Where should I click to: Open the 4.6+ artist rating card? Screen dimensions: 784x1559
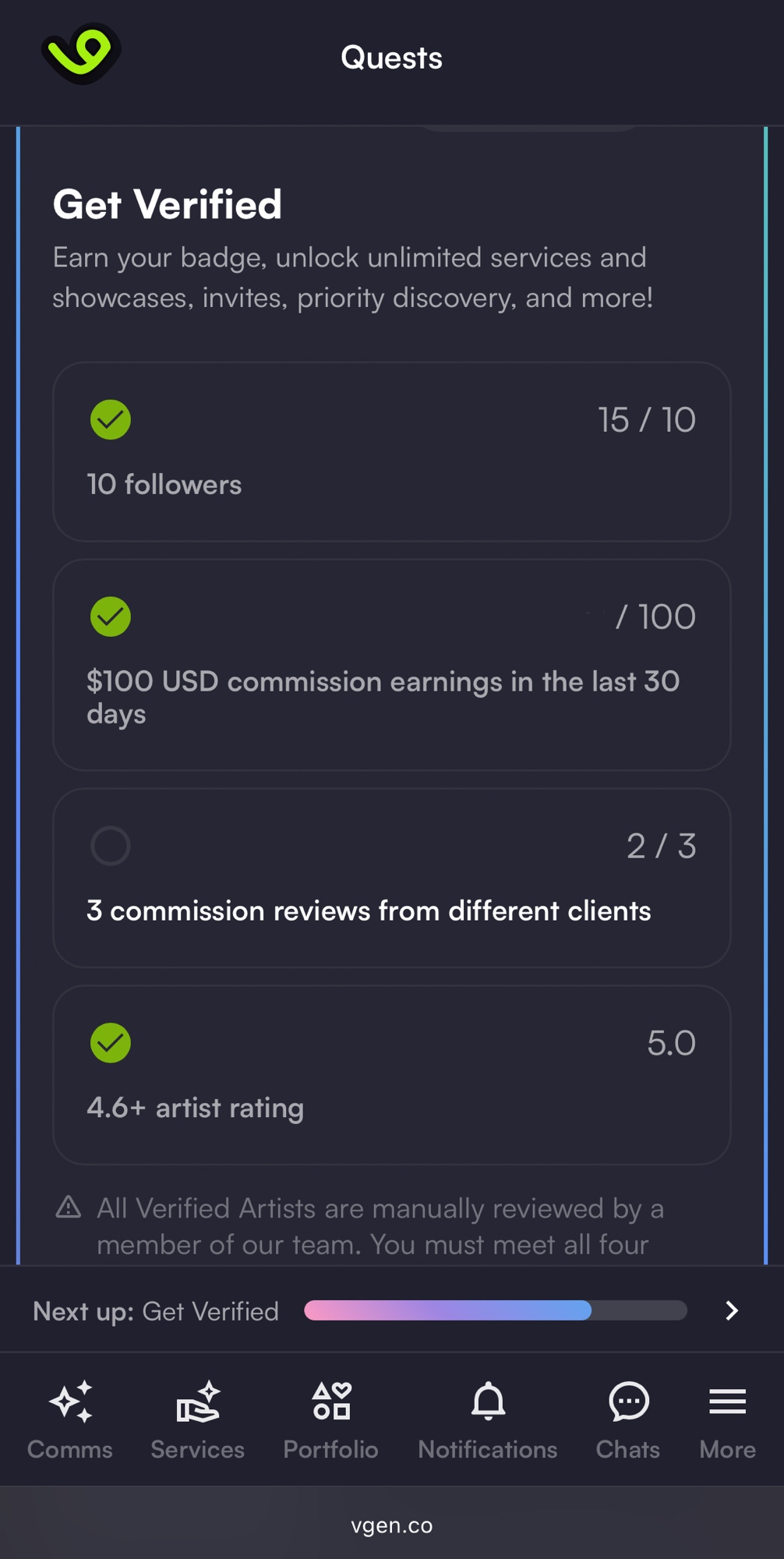tap(391, 1075)
